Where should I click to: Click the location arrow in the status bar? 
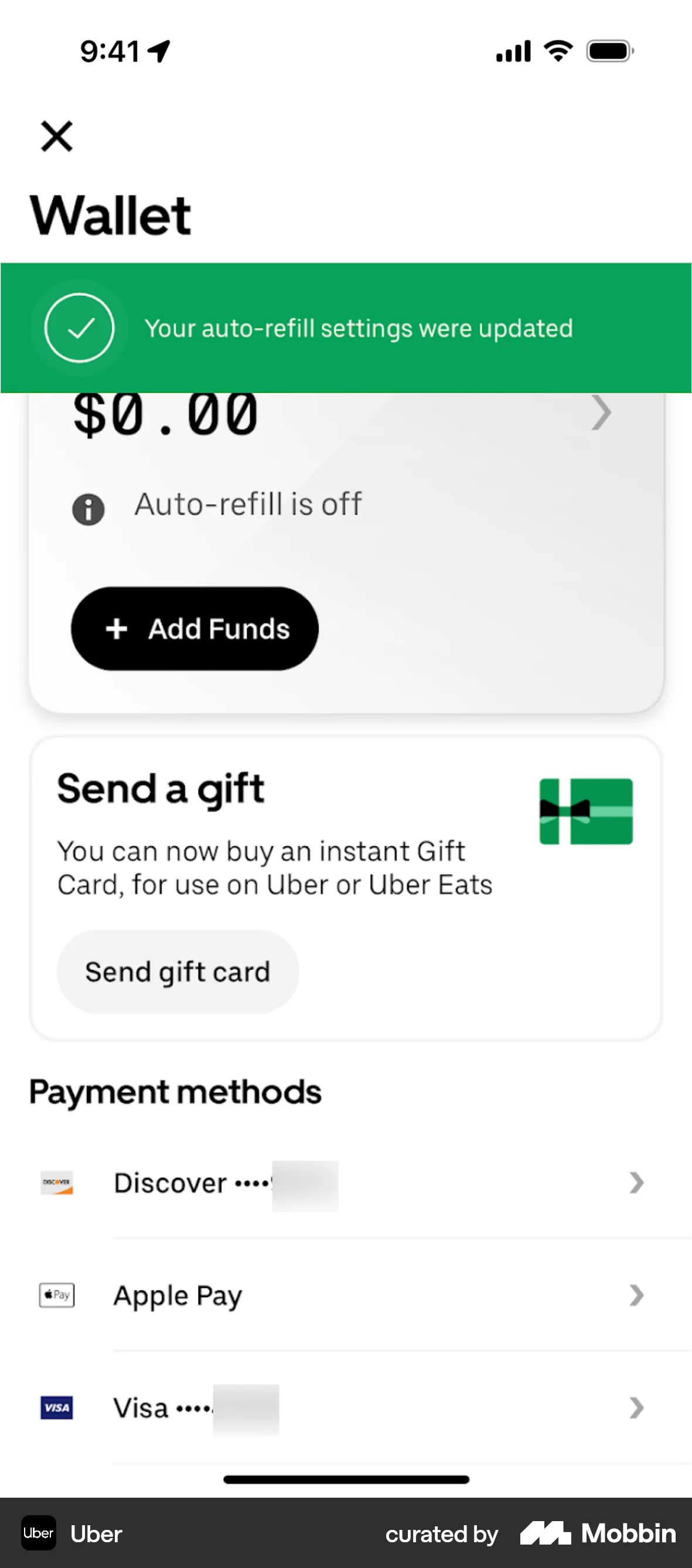click(158, 52)
